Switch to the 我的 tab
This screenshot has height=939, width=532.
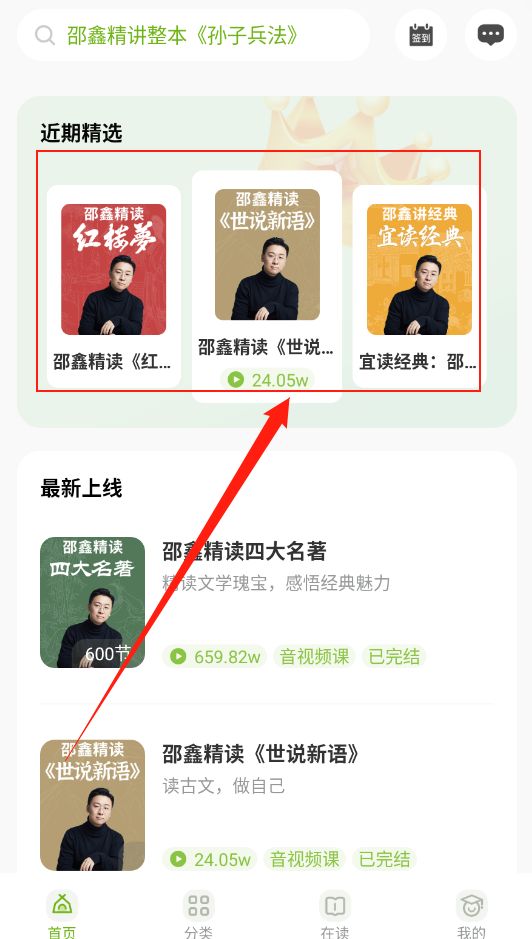pos(471,913)
